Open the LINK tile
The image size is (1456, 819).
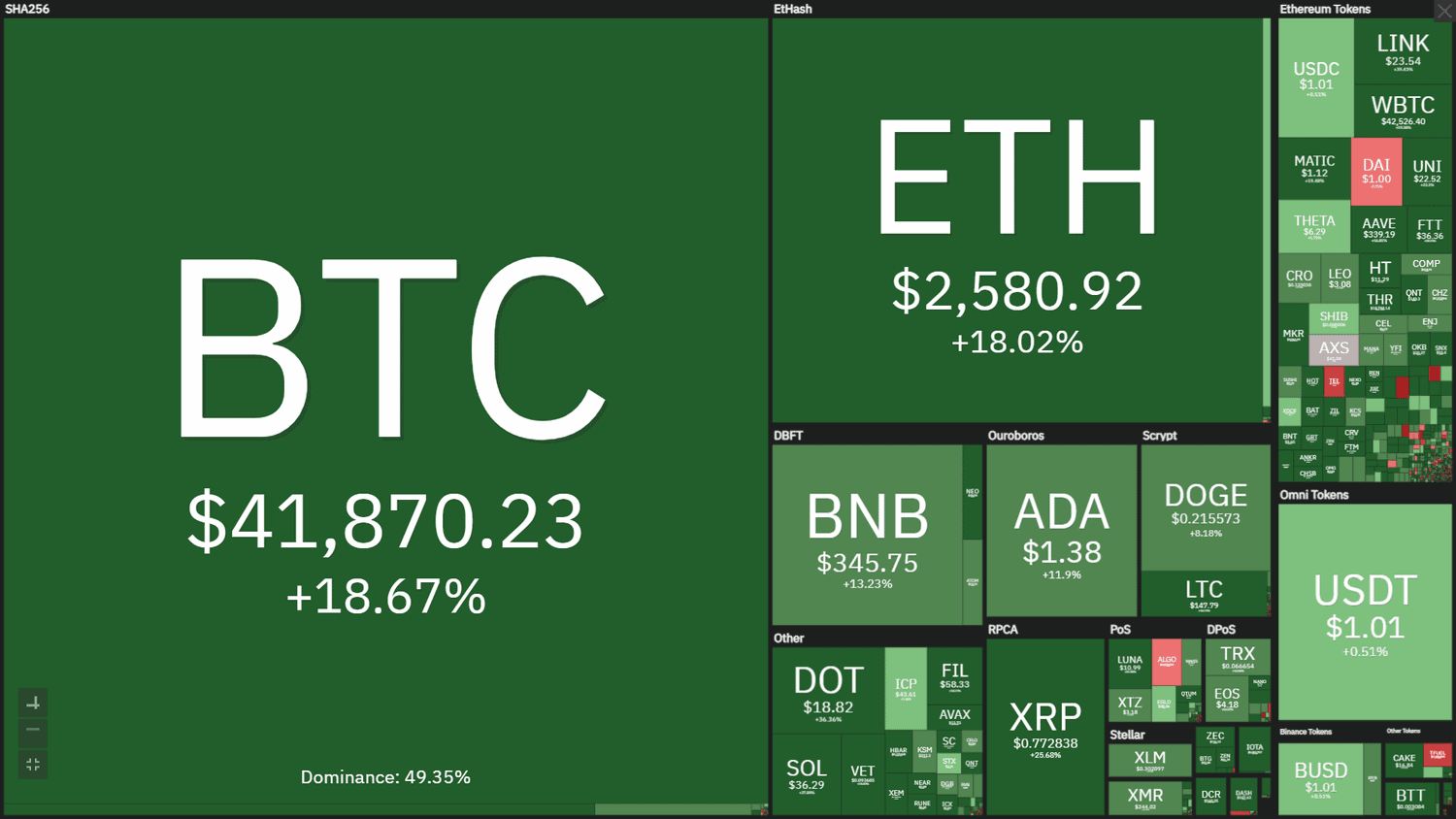coord(1403,50)
